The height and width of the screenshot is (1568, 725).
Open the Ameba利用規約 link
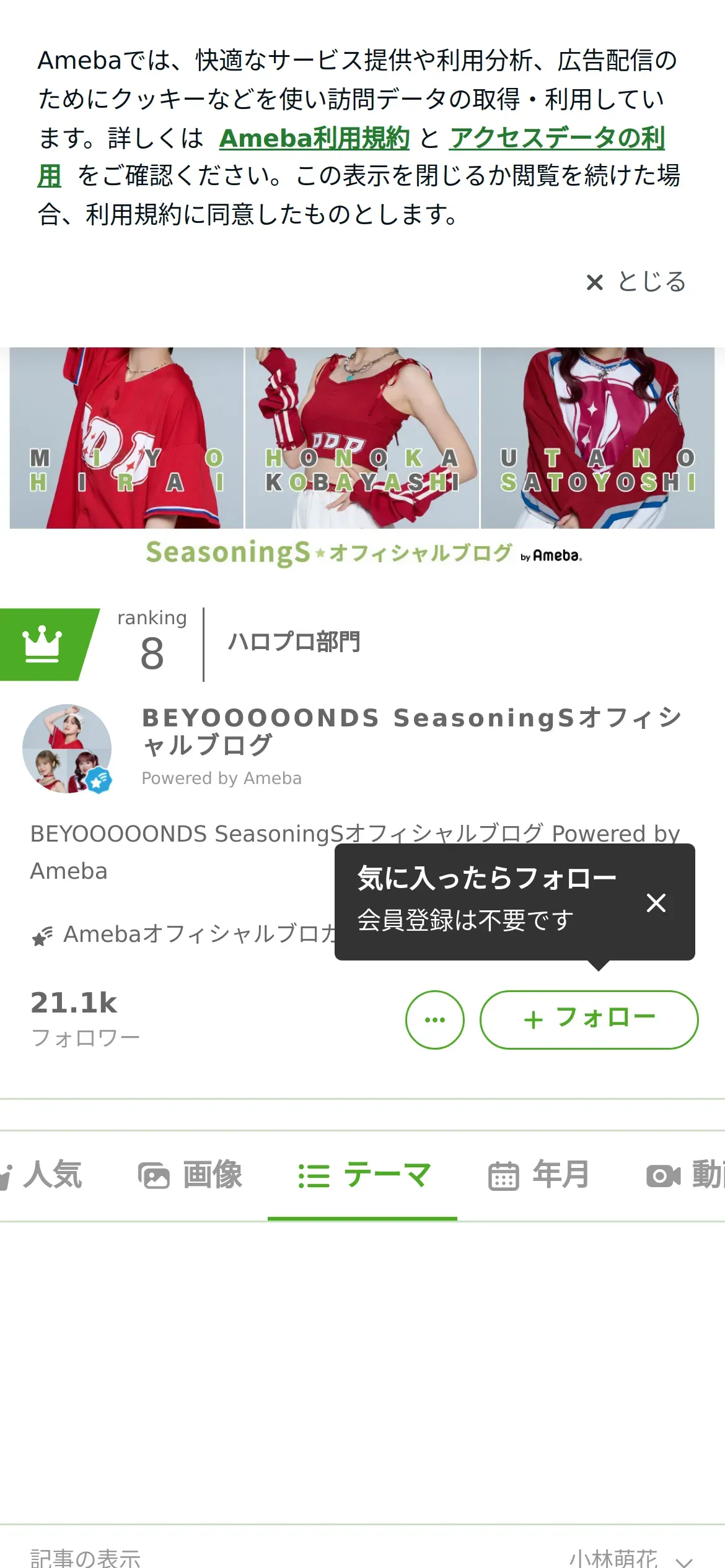(x=314, y=137)
